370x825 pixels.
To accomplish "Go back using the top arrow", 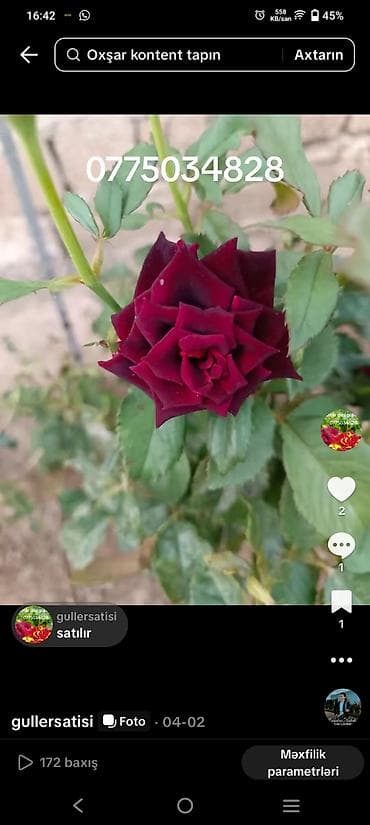I will click(x=28, y=55).
